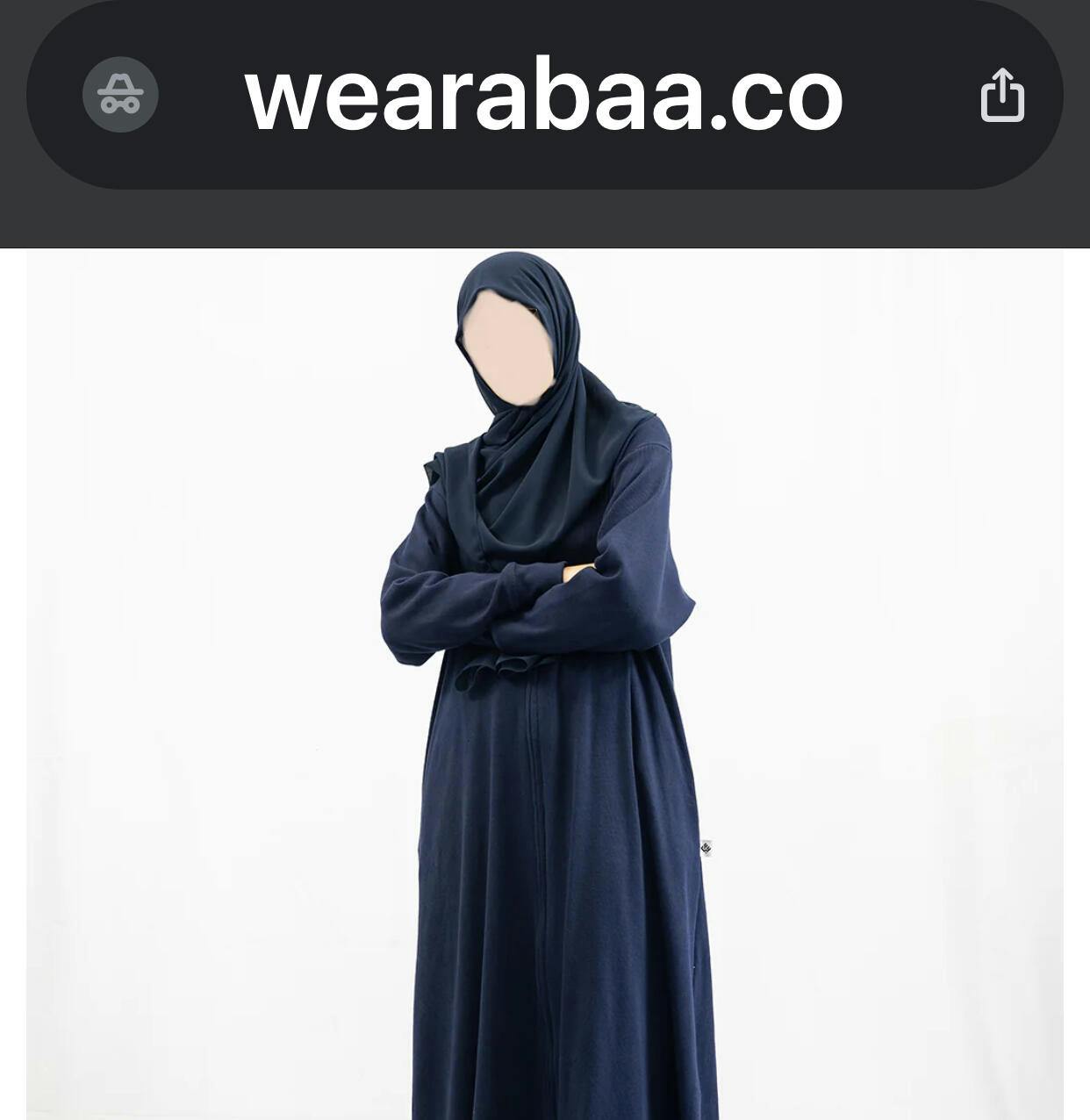
Task: Tap the wearabaa.co address bar
Action: tap(544, 95)
